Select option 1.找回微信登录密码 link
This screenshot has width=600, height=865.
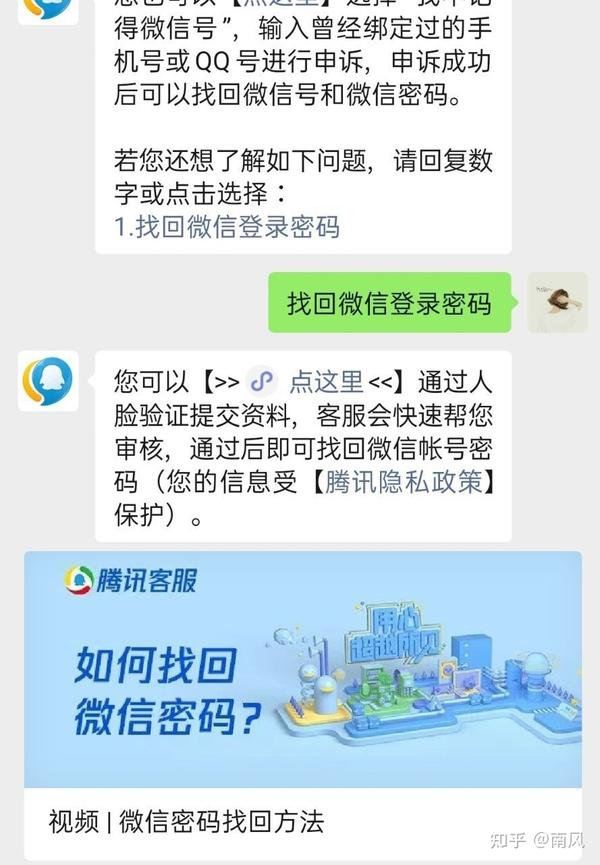click(228, 226)
